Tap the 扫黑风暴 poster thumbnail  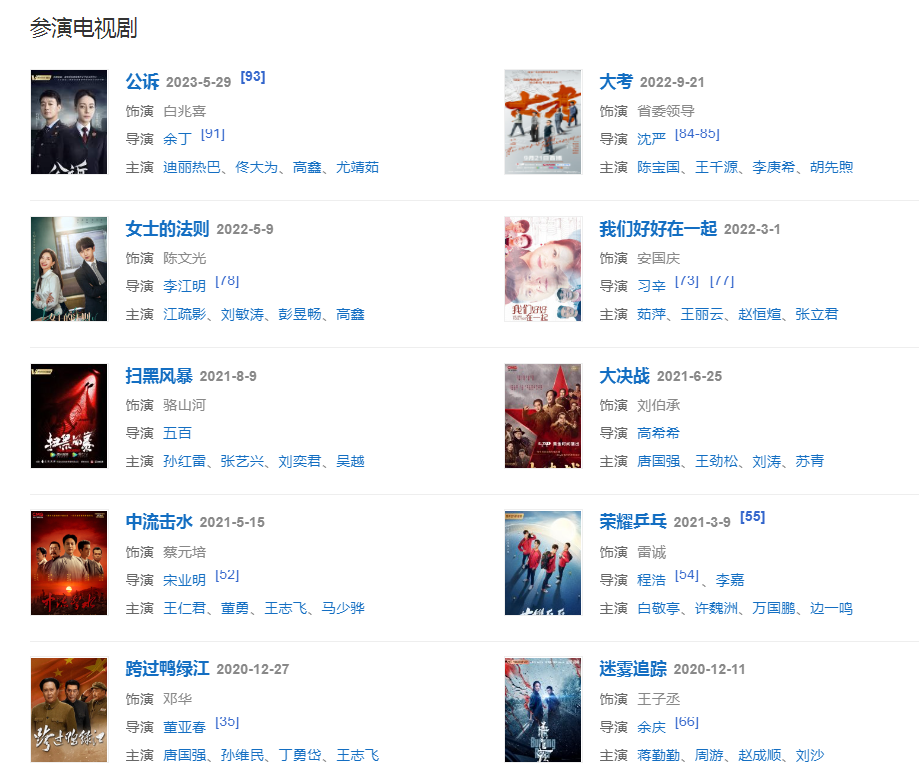click(69, 416)
